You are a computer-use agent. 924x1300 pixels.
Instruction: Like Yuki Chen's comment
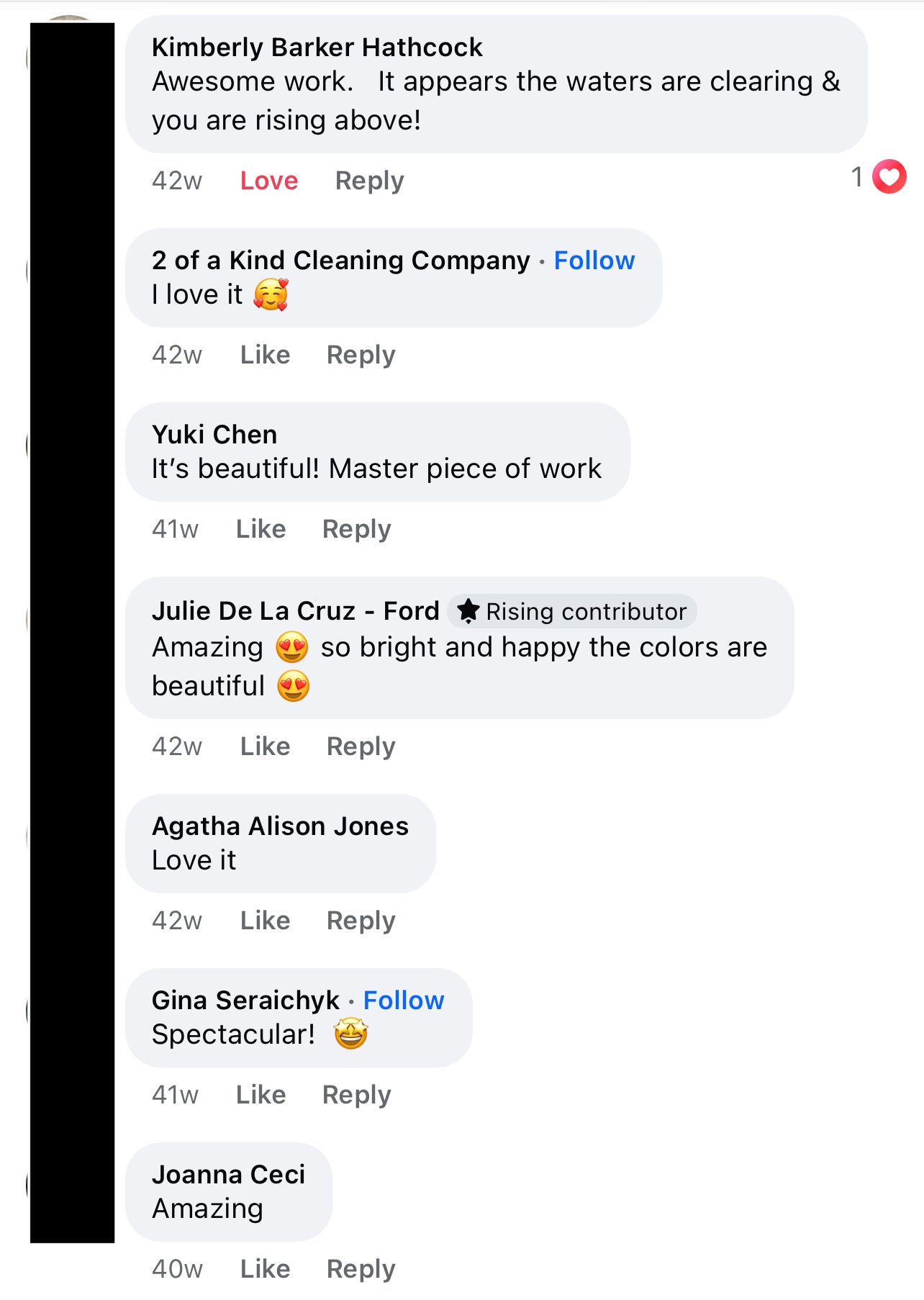pyautogui.click(x=261, y=529)
